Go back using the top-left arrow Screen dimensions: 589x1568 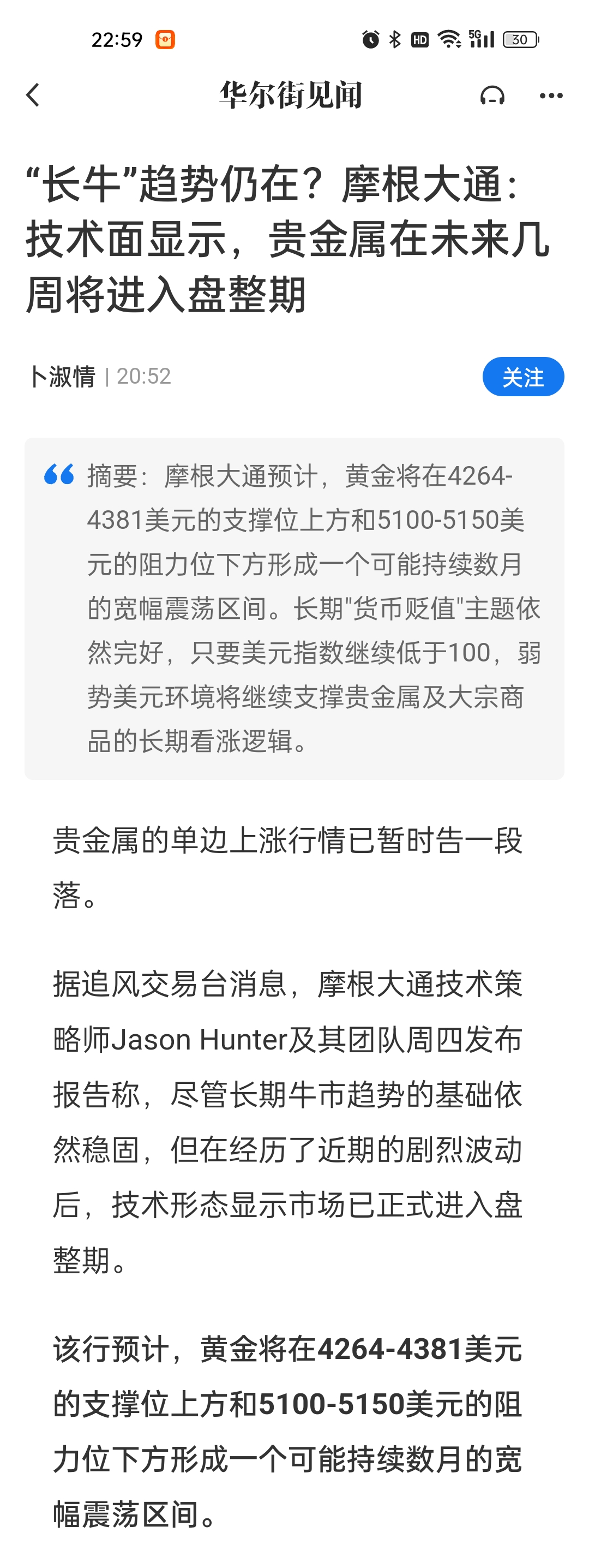(x=33, y=96)
